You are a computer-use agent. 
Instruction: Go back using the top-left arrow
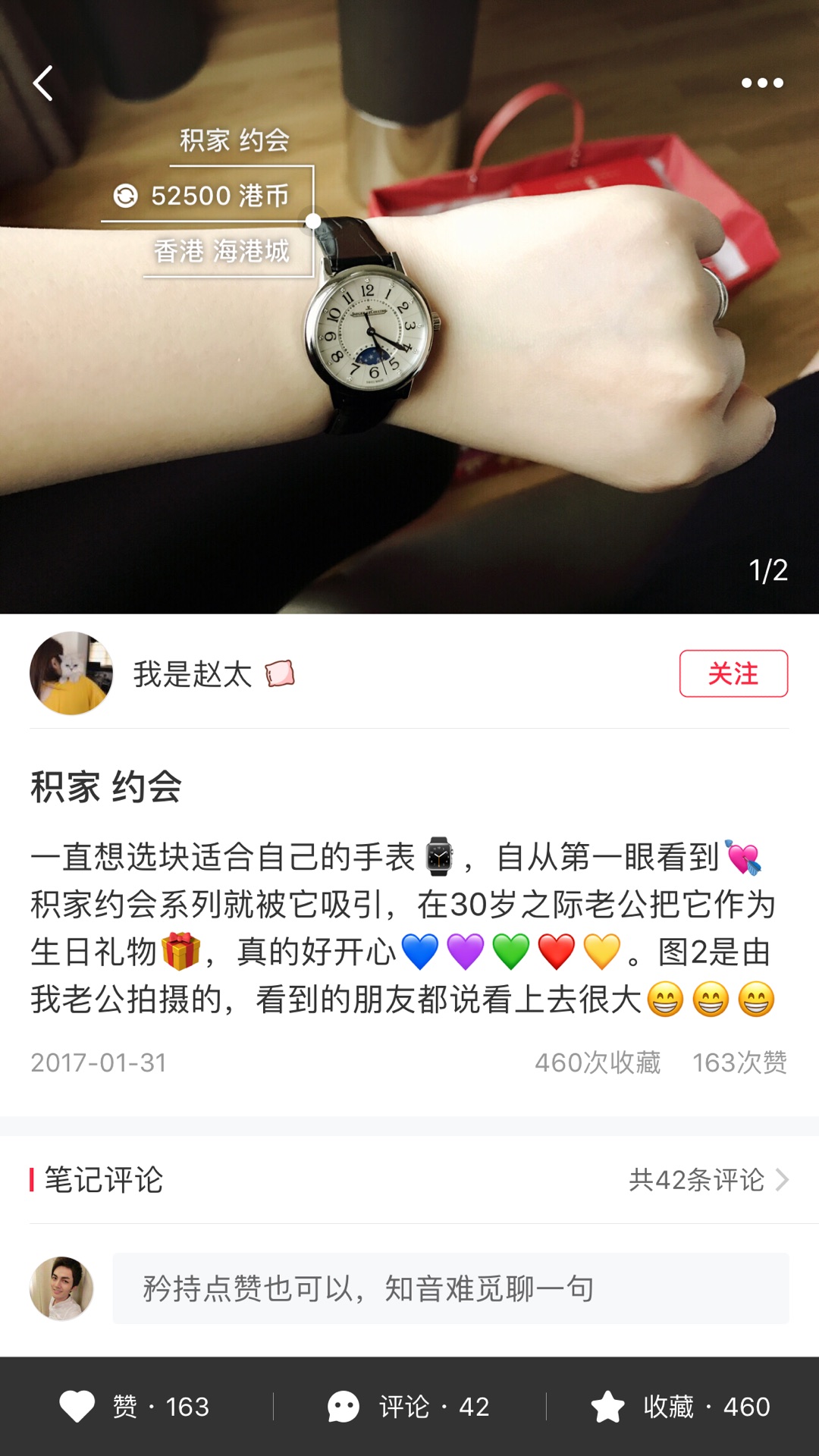tap(43, 83)
